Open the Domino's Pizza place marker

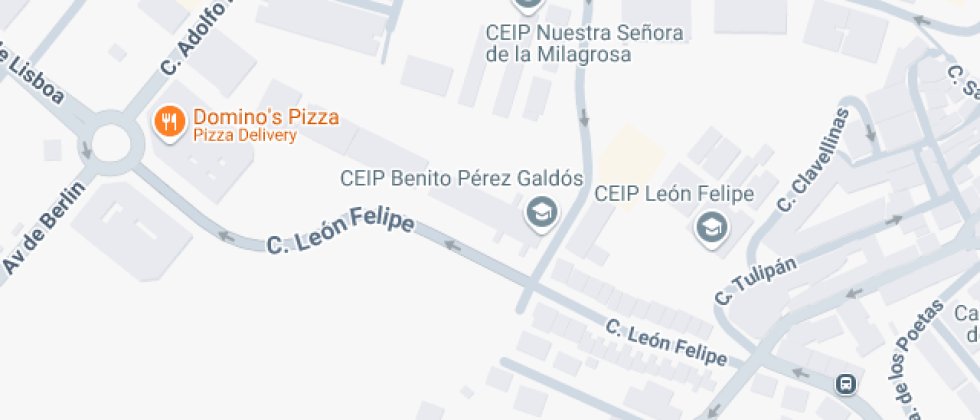[x=168, y=122]
